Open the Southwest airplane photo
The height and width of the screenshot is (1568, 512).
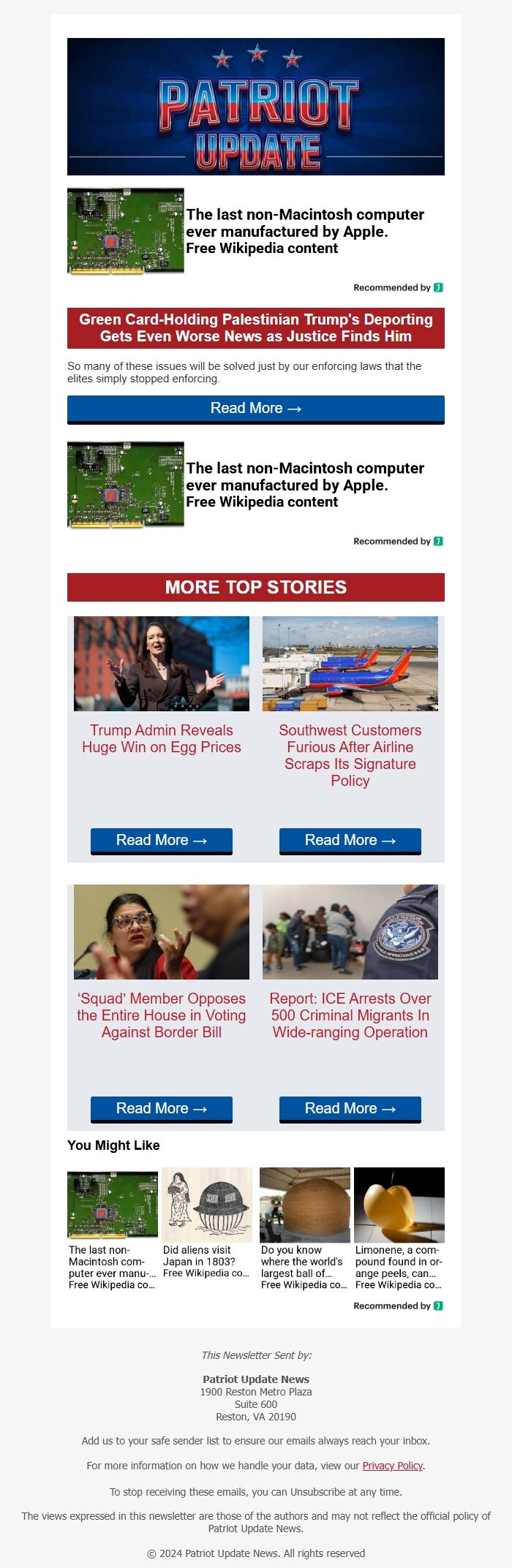coord(350,664)
